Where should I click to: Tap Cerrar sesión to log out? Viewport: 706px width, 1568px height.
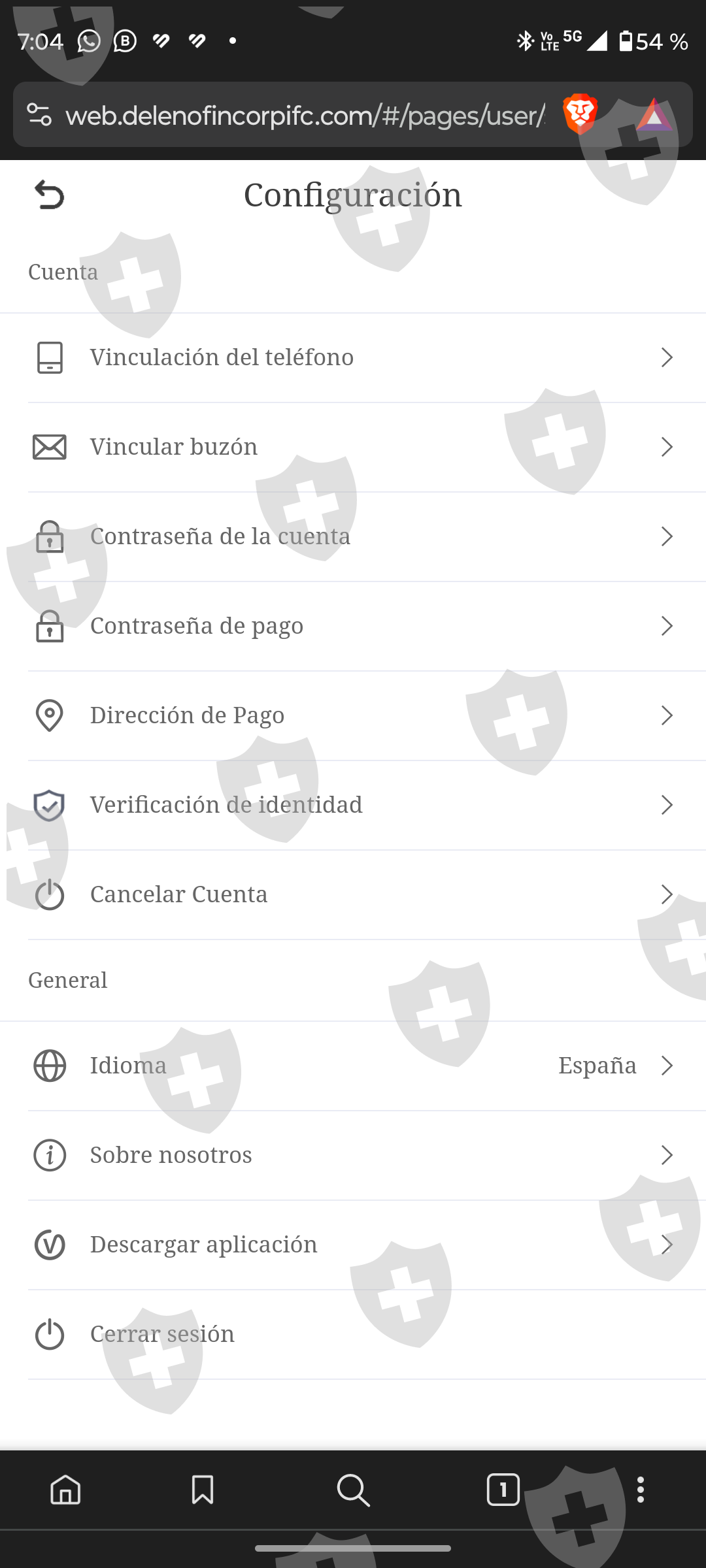[x=353, y=1334]
